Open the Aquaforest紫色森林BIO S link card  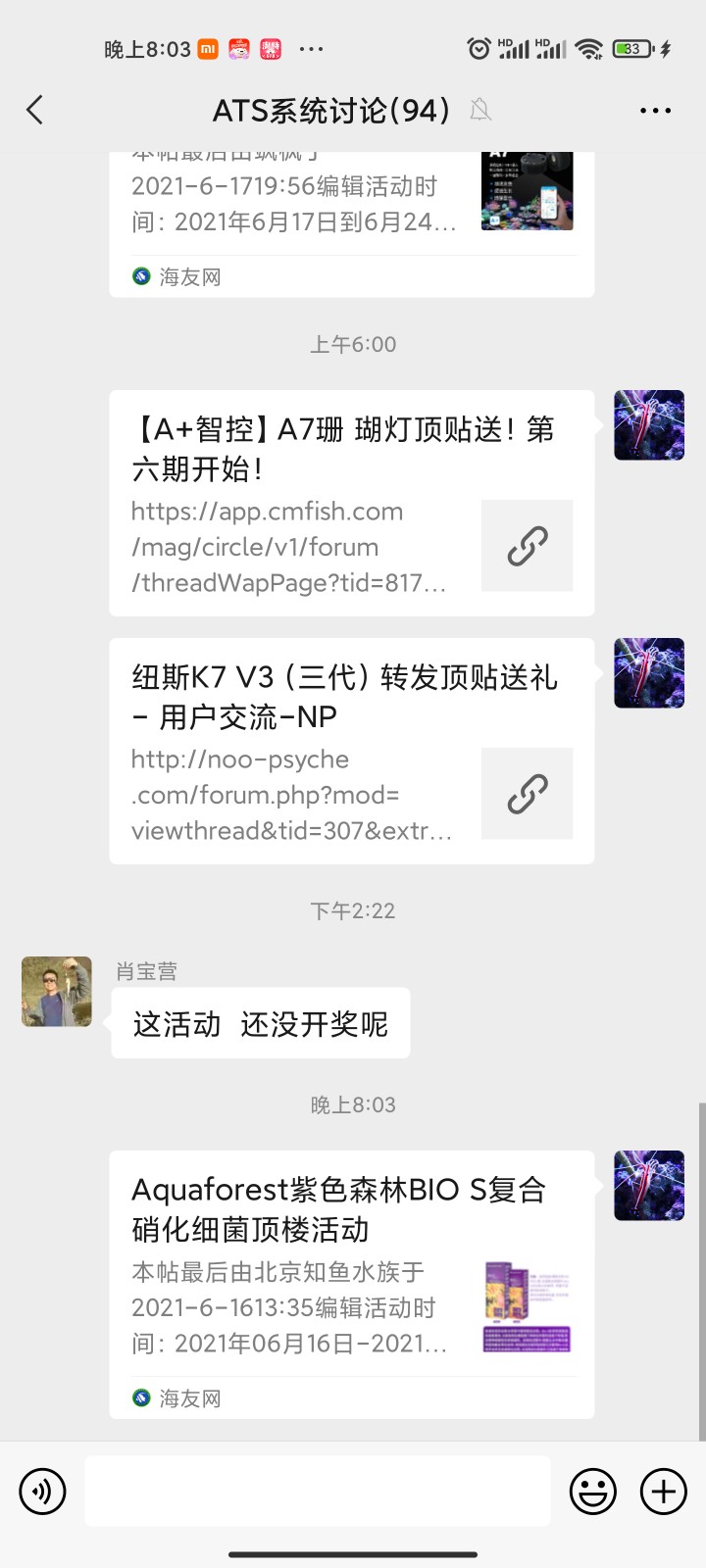(x=351, y=1284)
